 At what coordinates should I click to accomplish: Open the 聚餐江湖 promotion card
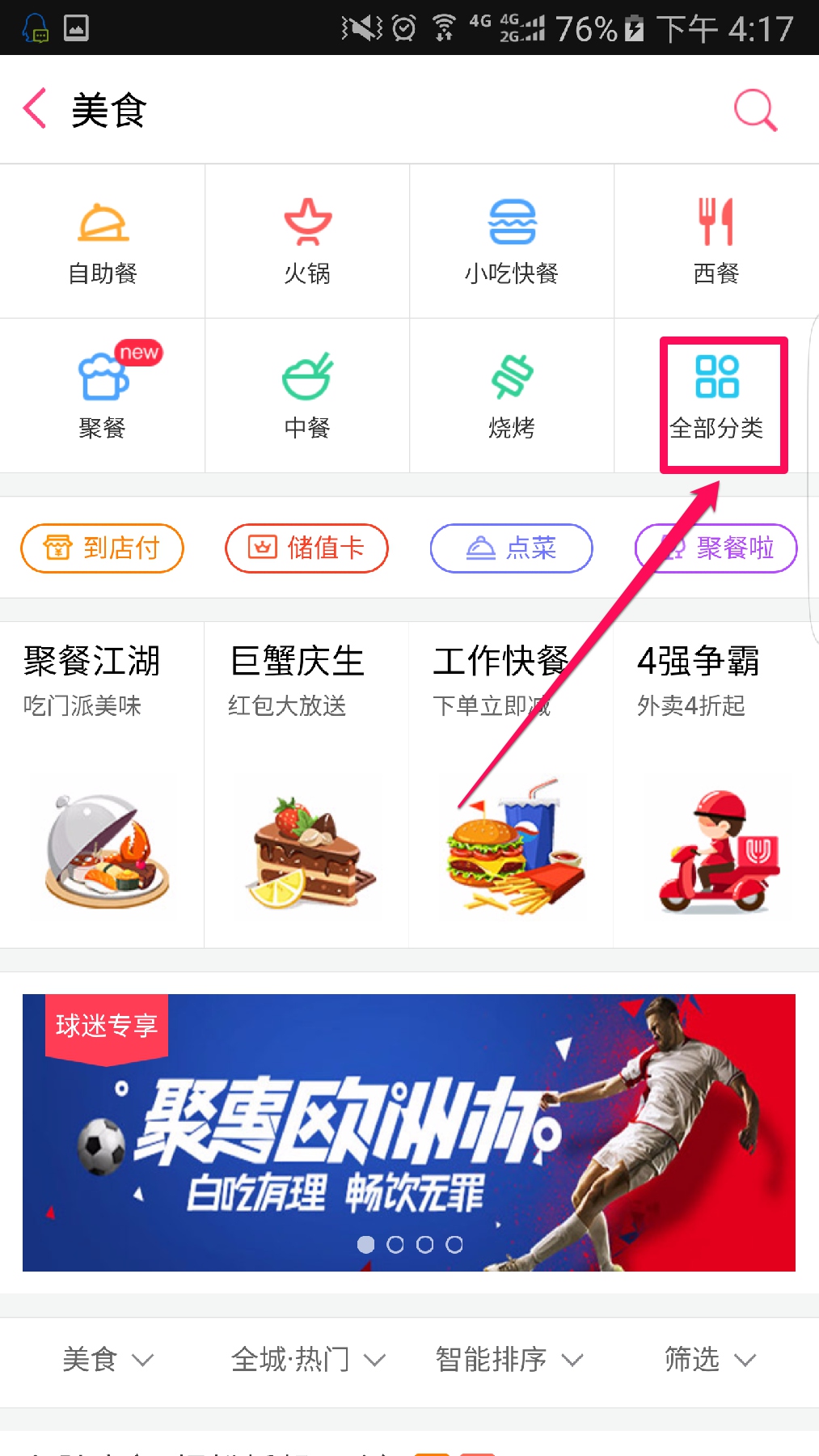(103, 783)
